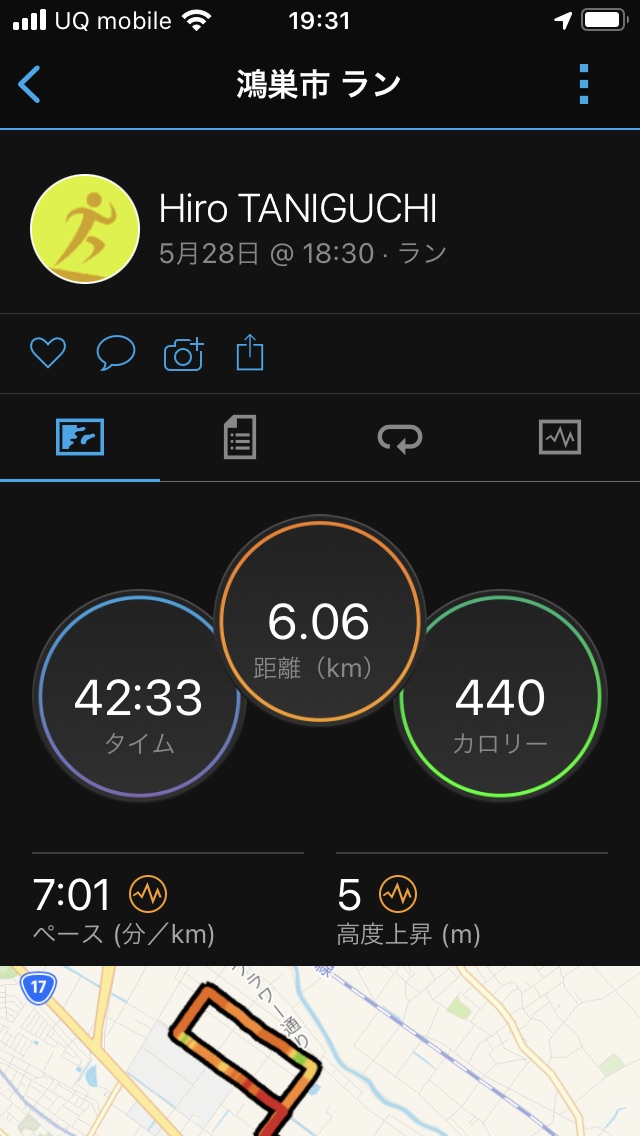Open comments via the speech bubble icon

click(116, 354)
